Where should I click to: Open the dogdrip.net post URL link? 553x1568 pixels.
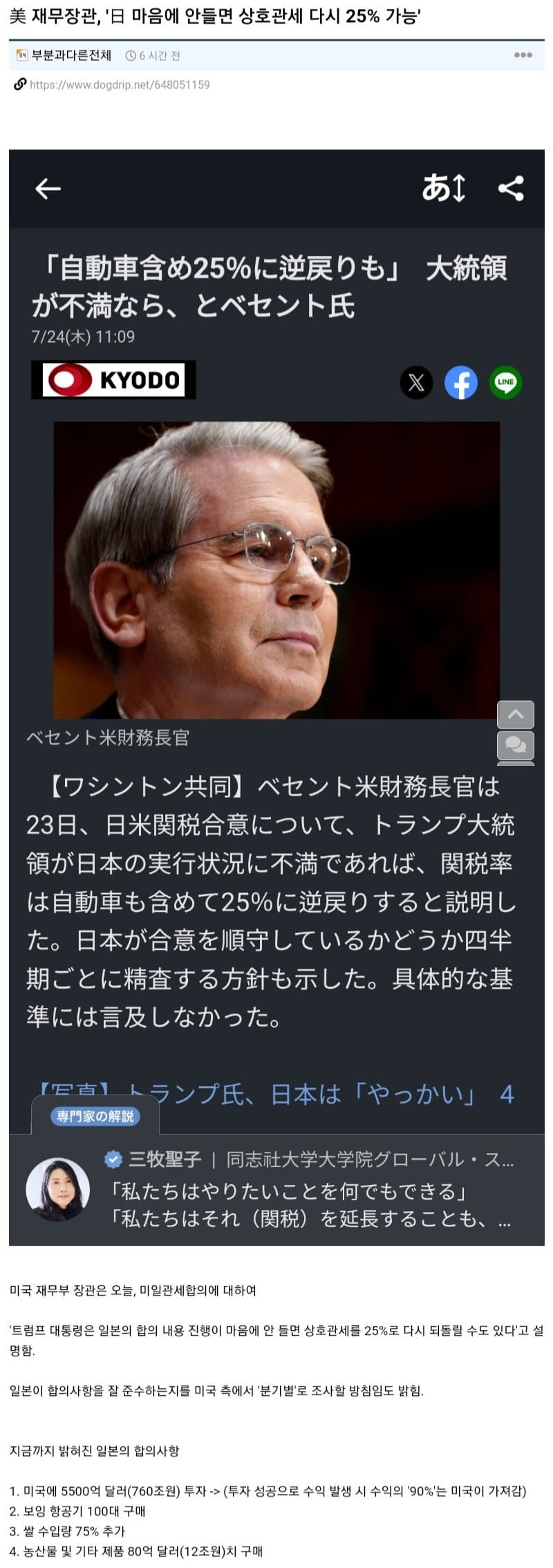pos(119,85)
